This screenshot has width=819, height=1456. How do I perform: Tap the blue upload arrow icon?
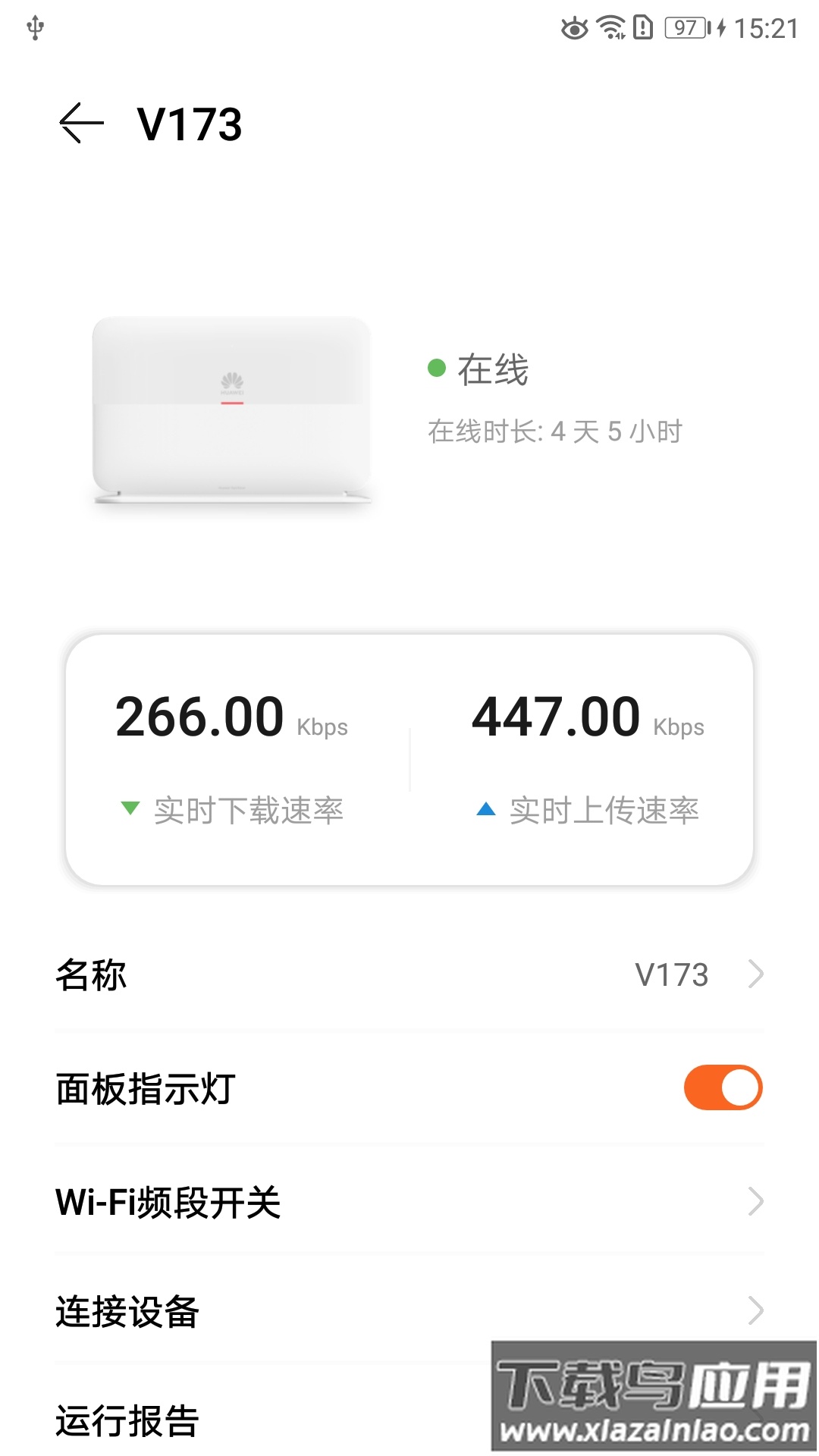click(x=485, y=808)
